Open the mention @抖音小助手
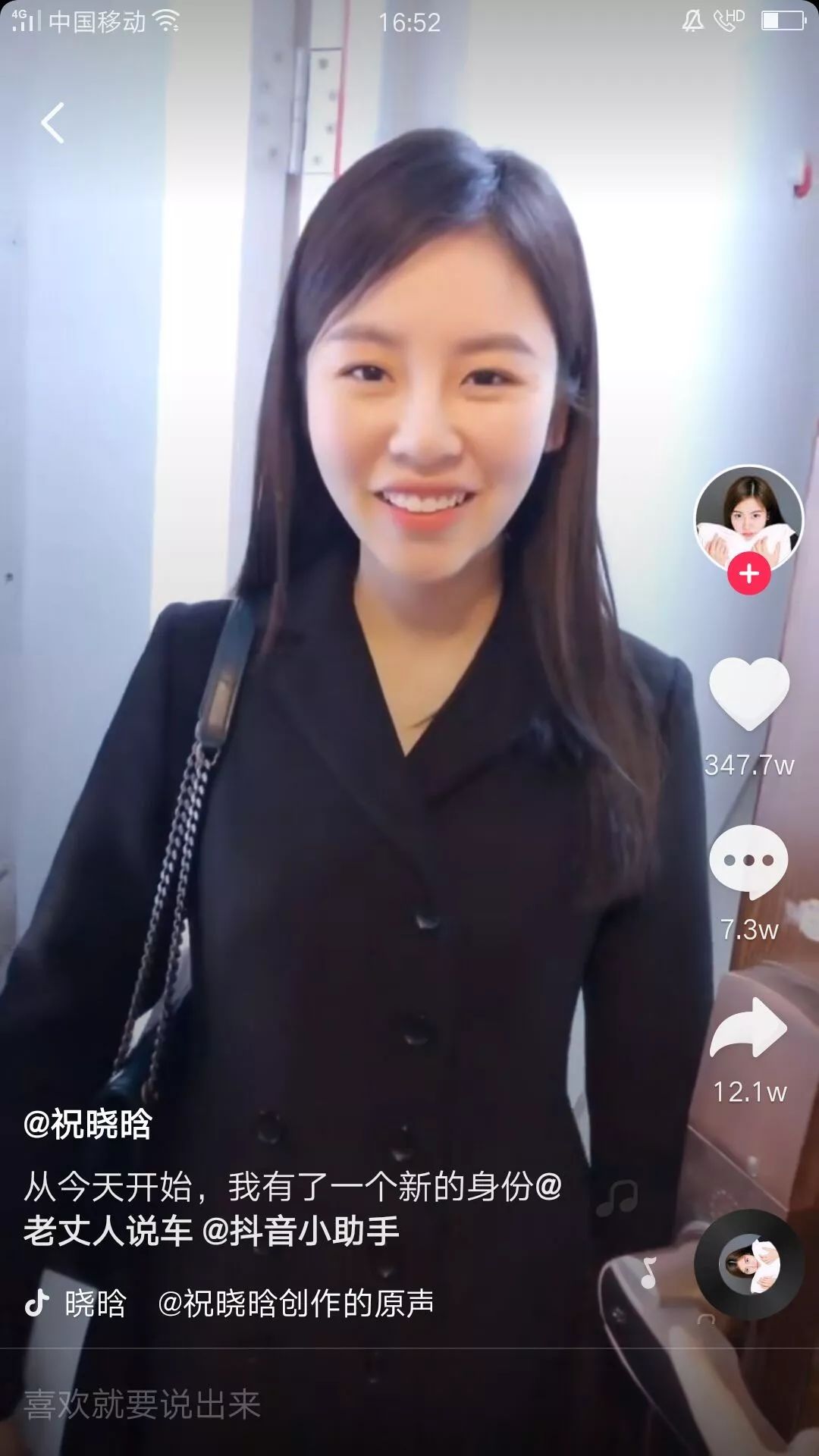 [x=301, y=1231]
